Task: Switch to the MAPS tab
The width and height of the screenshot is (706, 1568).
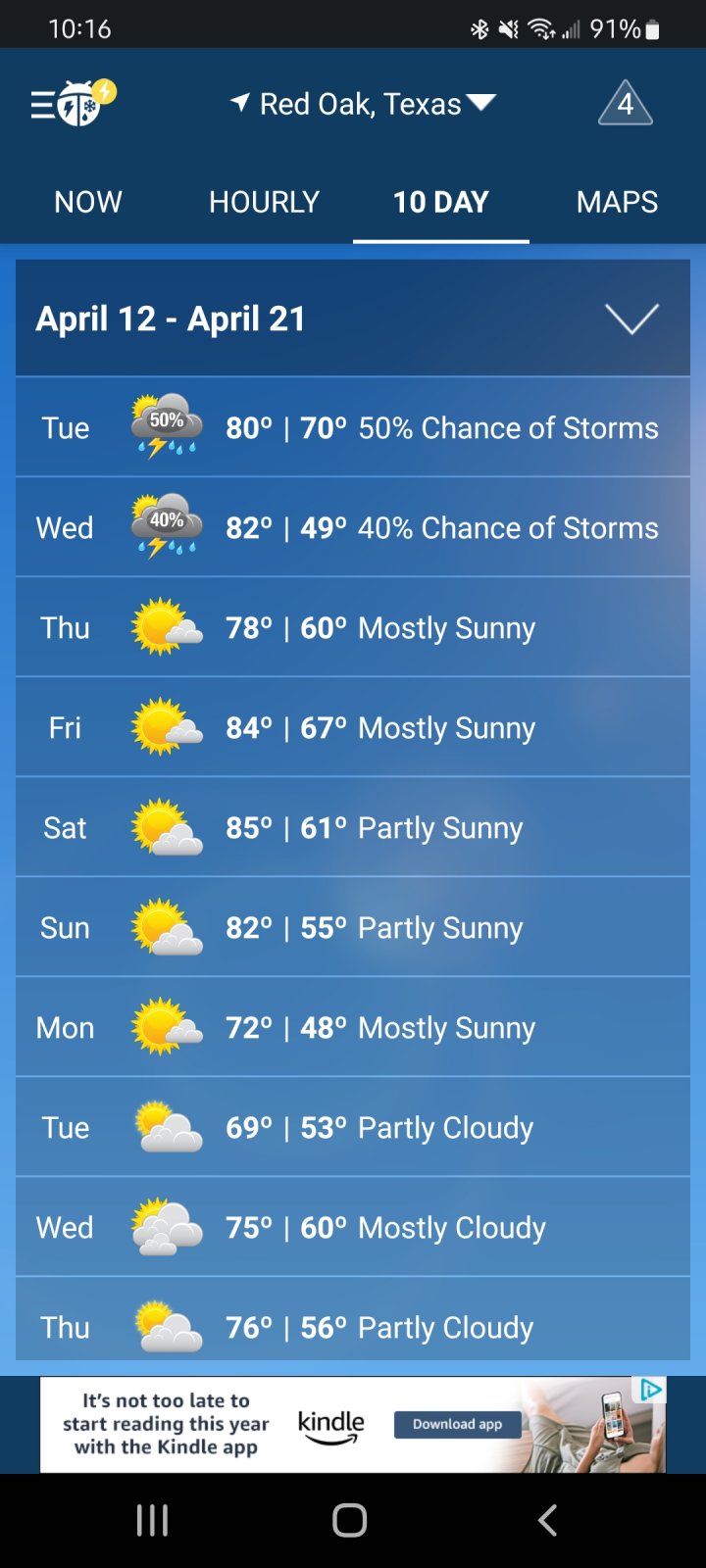Action: pos(618,202)
